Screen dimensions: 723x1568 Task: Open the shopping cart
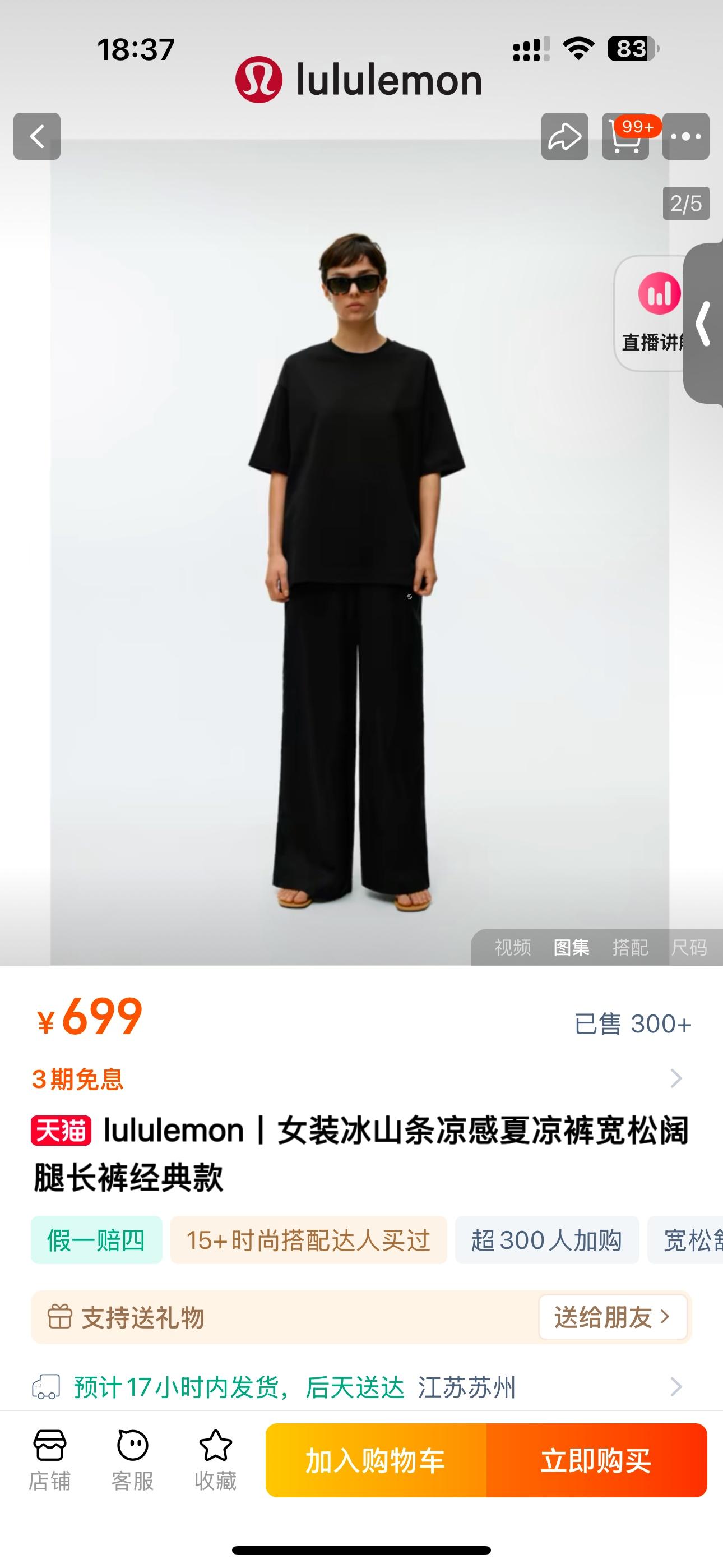625,136
